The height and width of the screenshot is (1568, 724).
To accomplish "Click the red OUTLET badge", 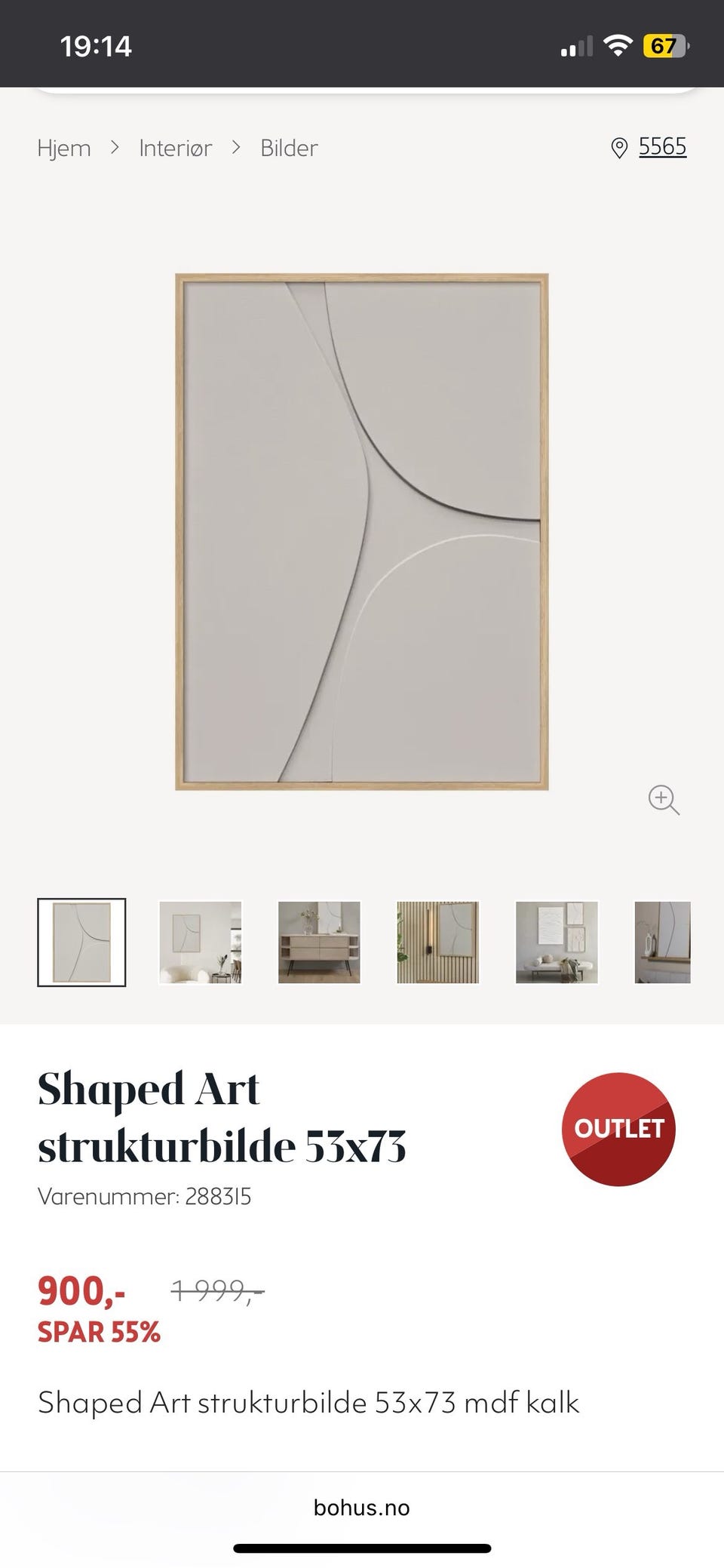I will [619, 1130].
